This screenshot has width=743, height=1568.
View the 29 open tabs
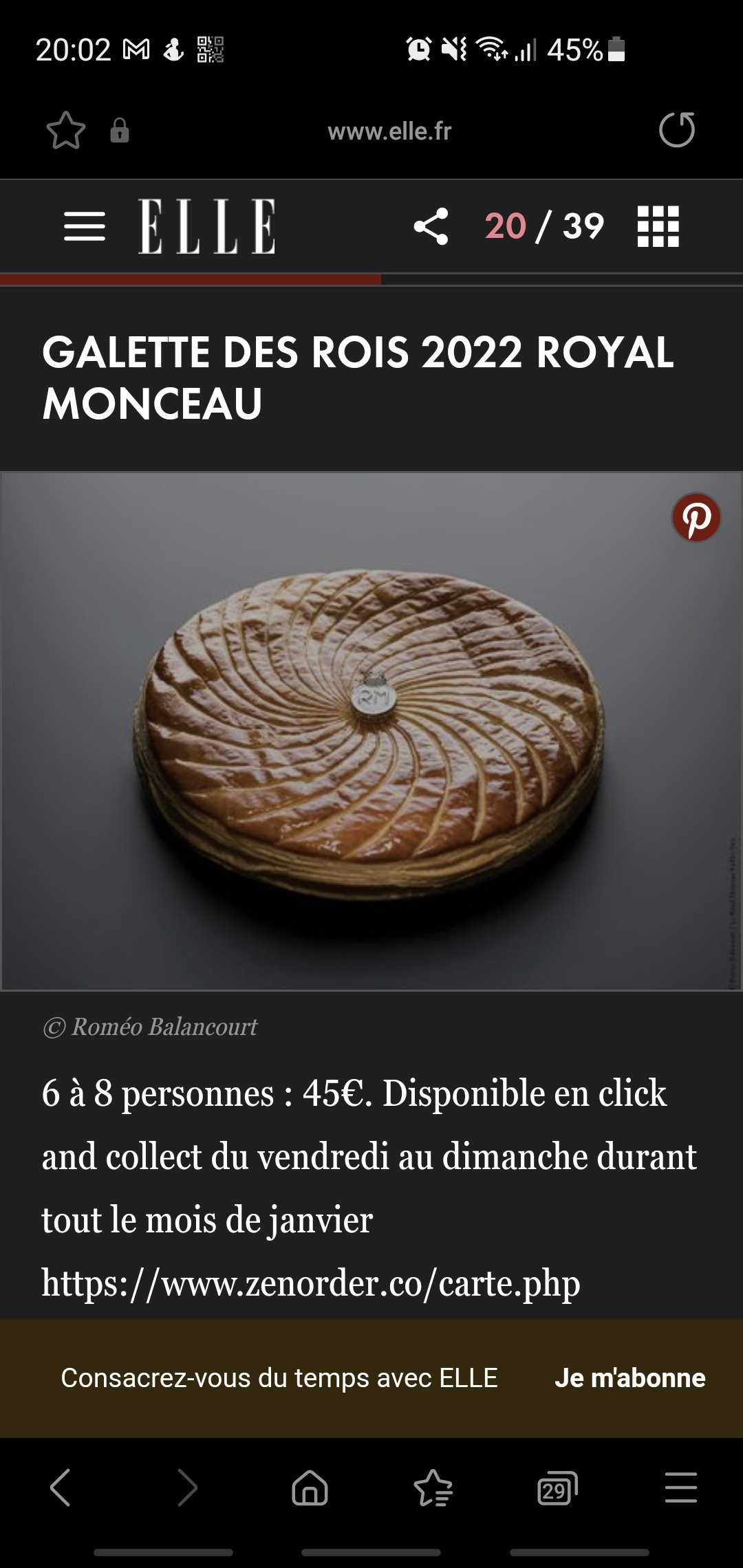557,1488
